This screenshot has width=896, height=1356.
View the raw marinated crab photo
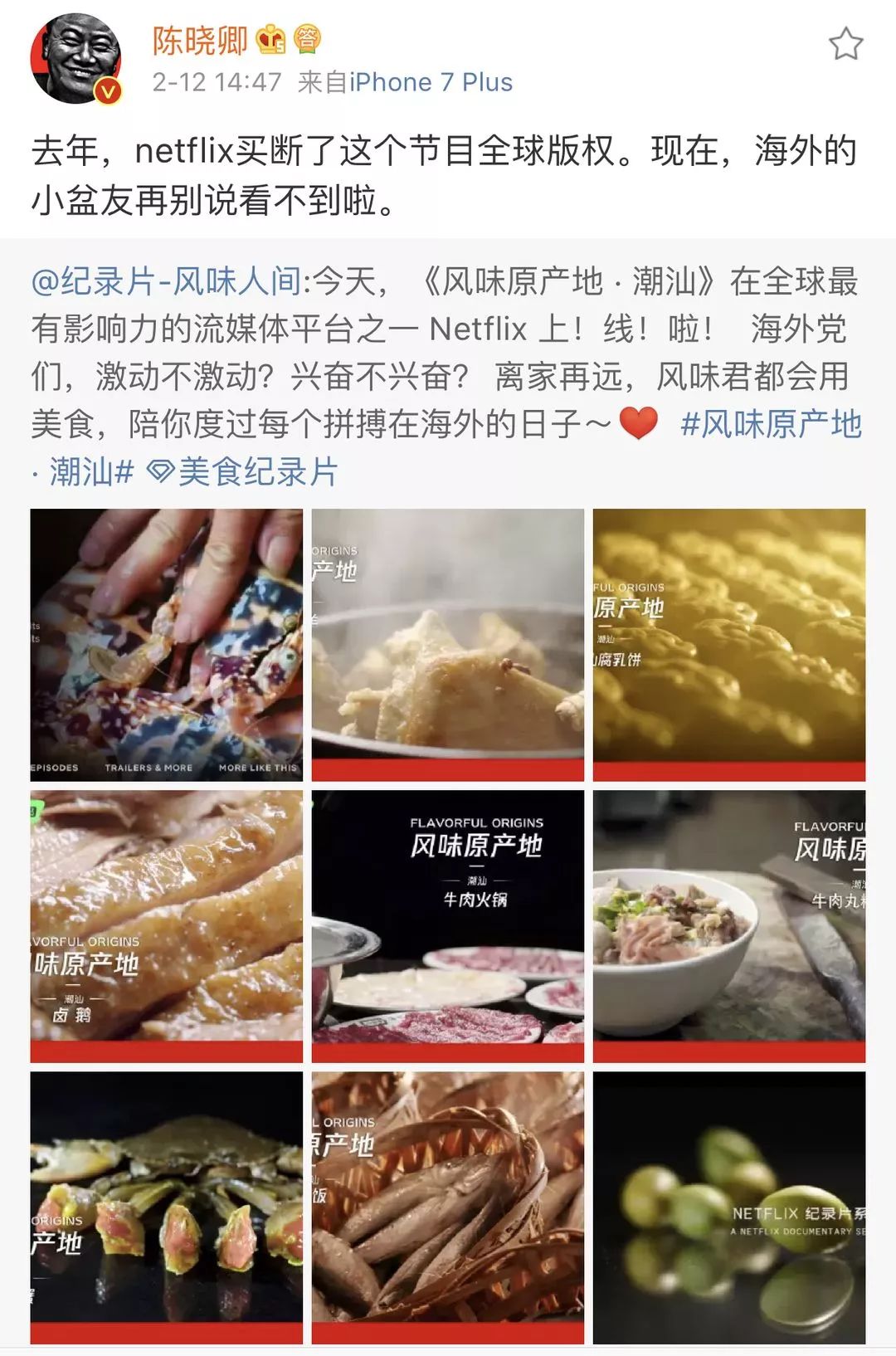click(x=167, y=1207)
